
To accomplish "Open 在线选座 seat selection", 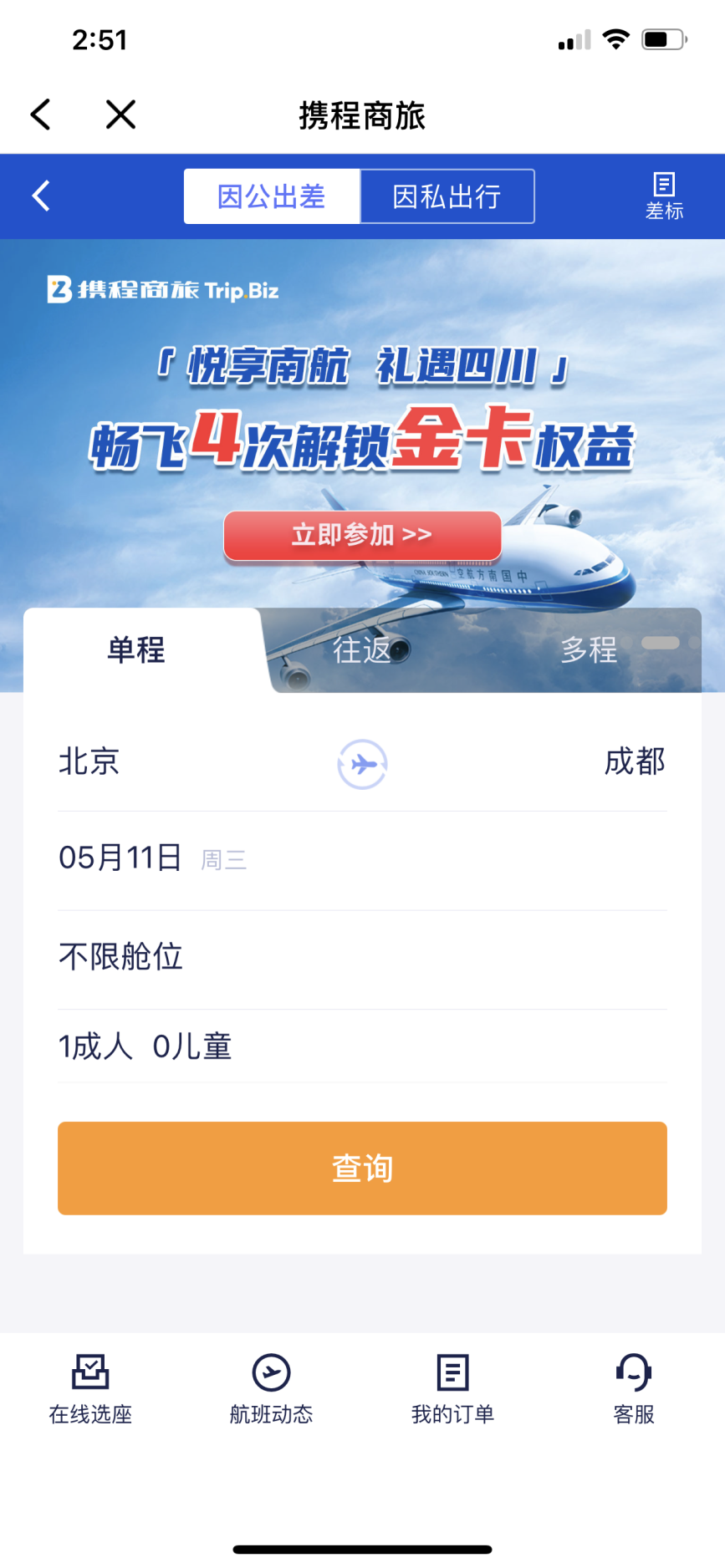I will (x=90, y=1389).
